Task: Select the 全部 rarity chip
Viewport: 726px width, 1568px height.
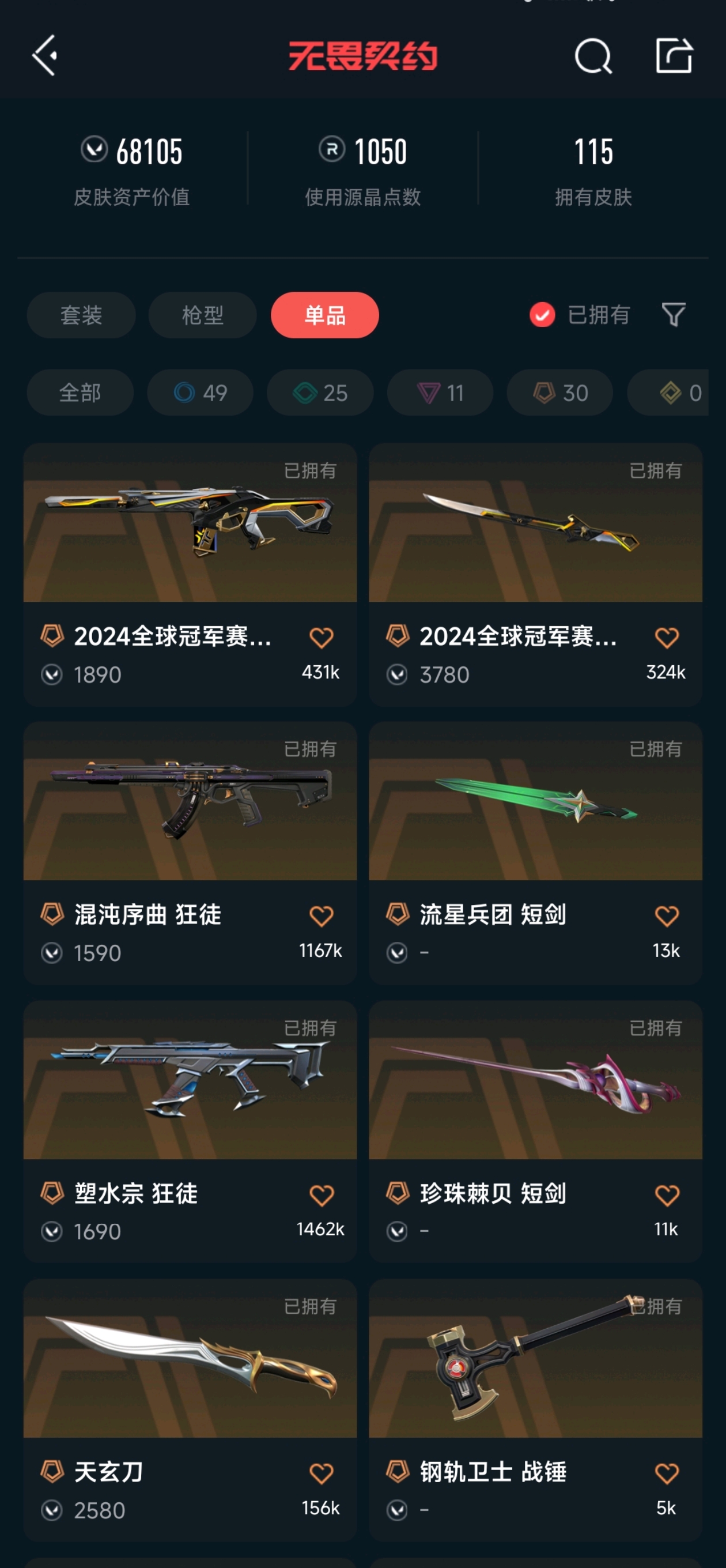Action: pyautogui.click(x=80, y=393)
